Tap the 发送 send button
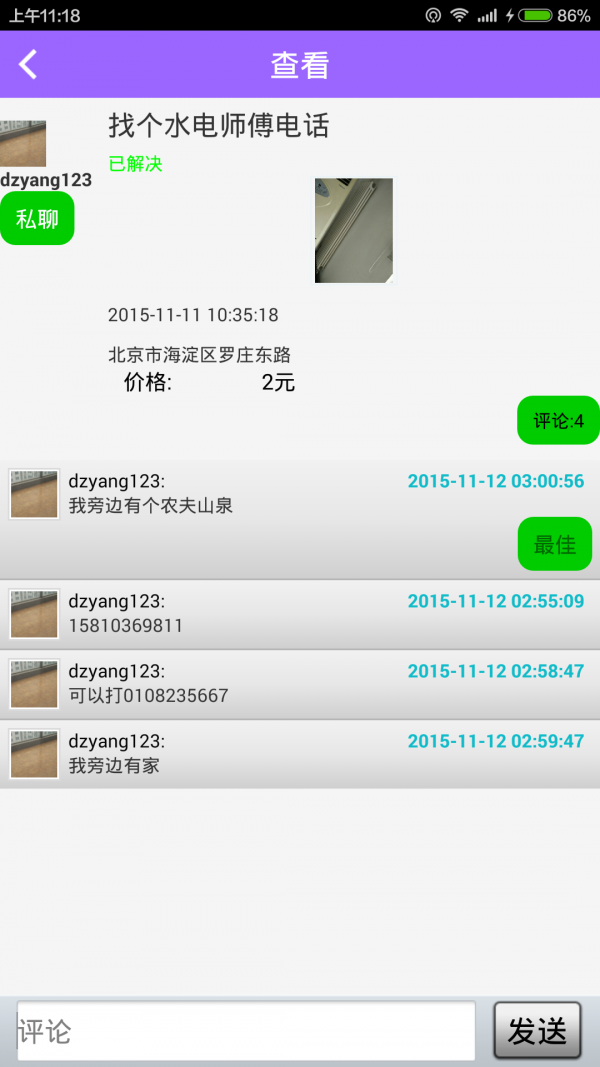This screenshot has height=1067, width=600. coord(537,1031)
